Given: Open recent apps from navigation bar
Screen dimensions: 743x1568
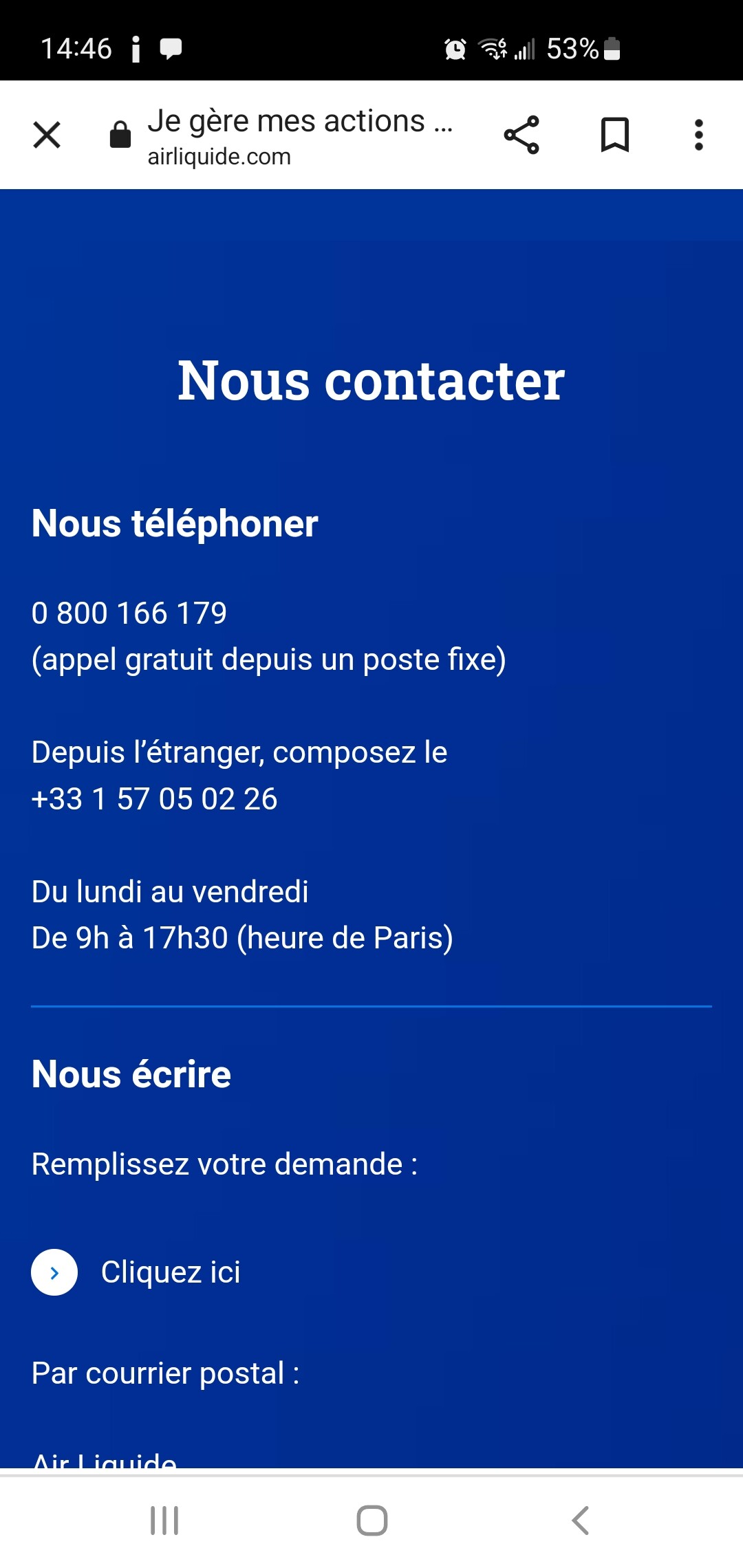Looking at the screenshot, I should [x=164, y=1521].
